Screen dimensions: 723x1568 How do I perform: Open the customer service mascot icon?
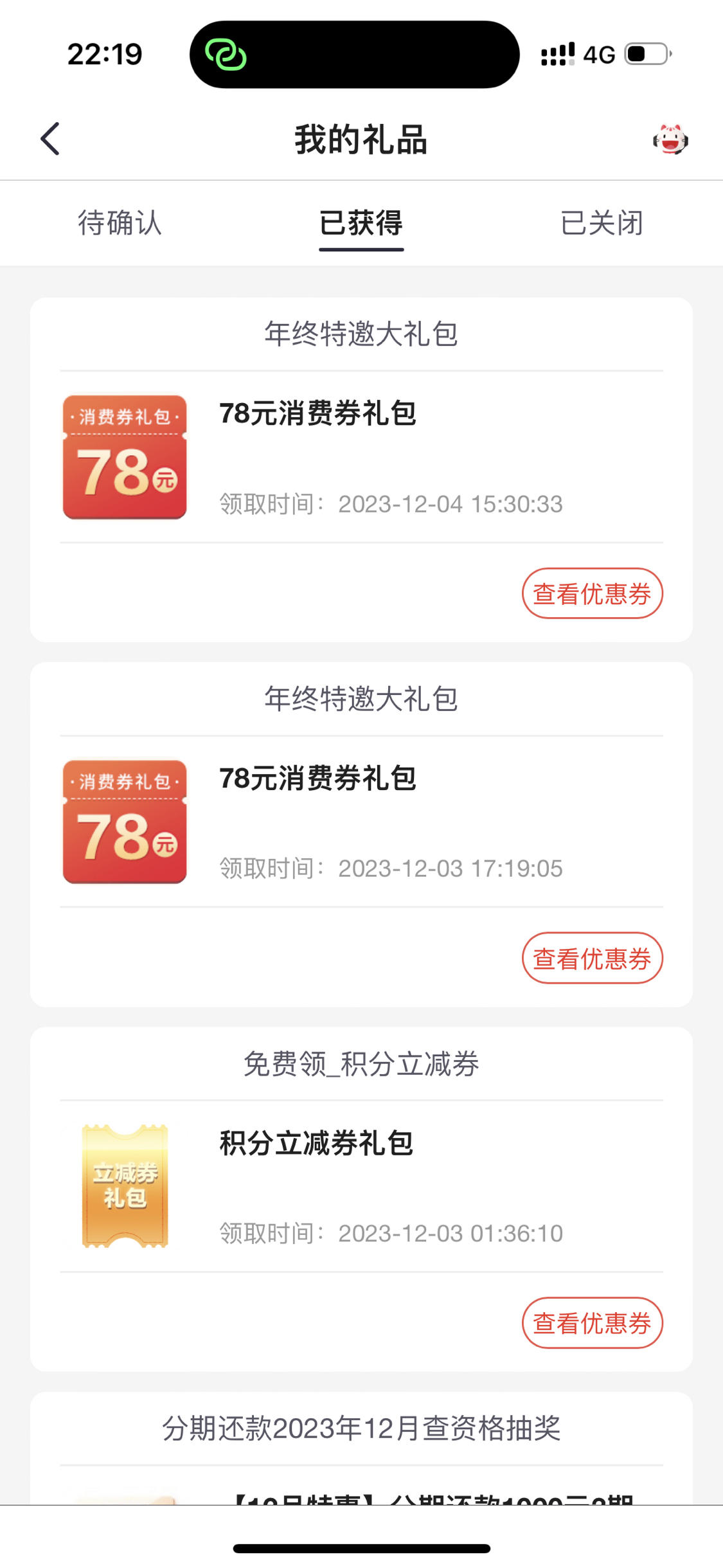click(x=670, y=140)
